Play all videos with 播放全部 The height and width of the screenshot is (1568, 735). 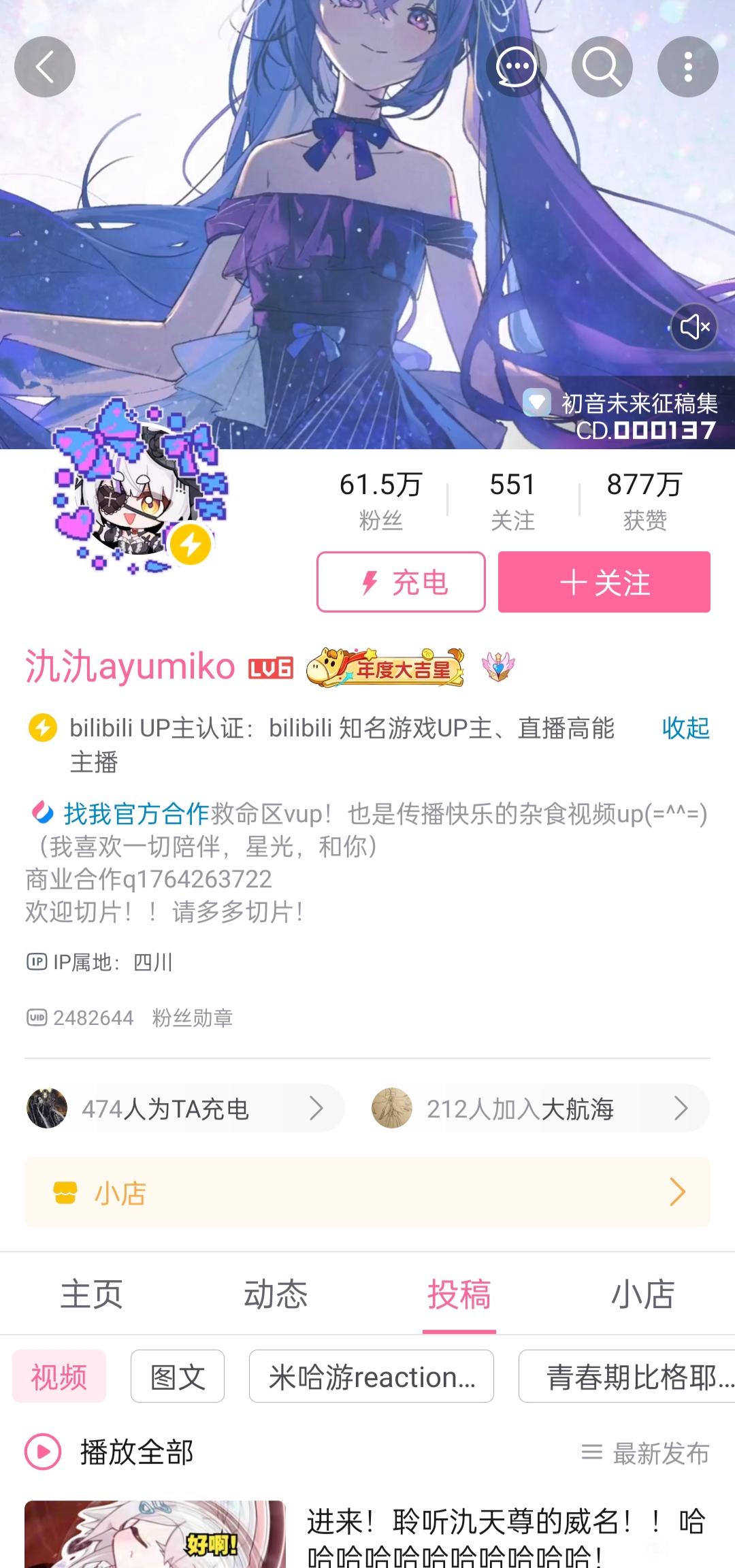point(110,1453)
